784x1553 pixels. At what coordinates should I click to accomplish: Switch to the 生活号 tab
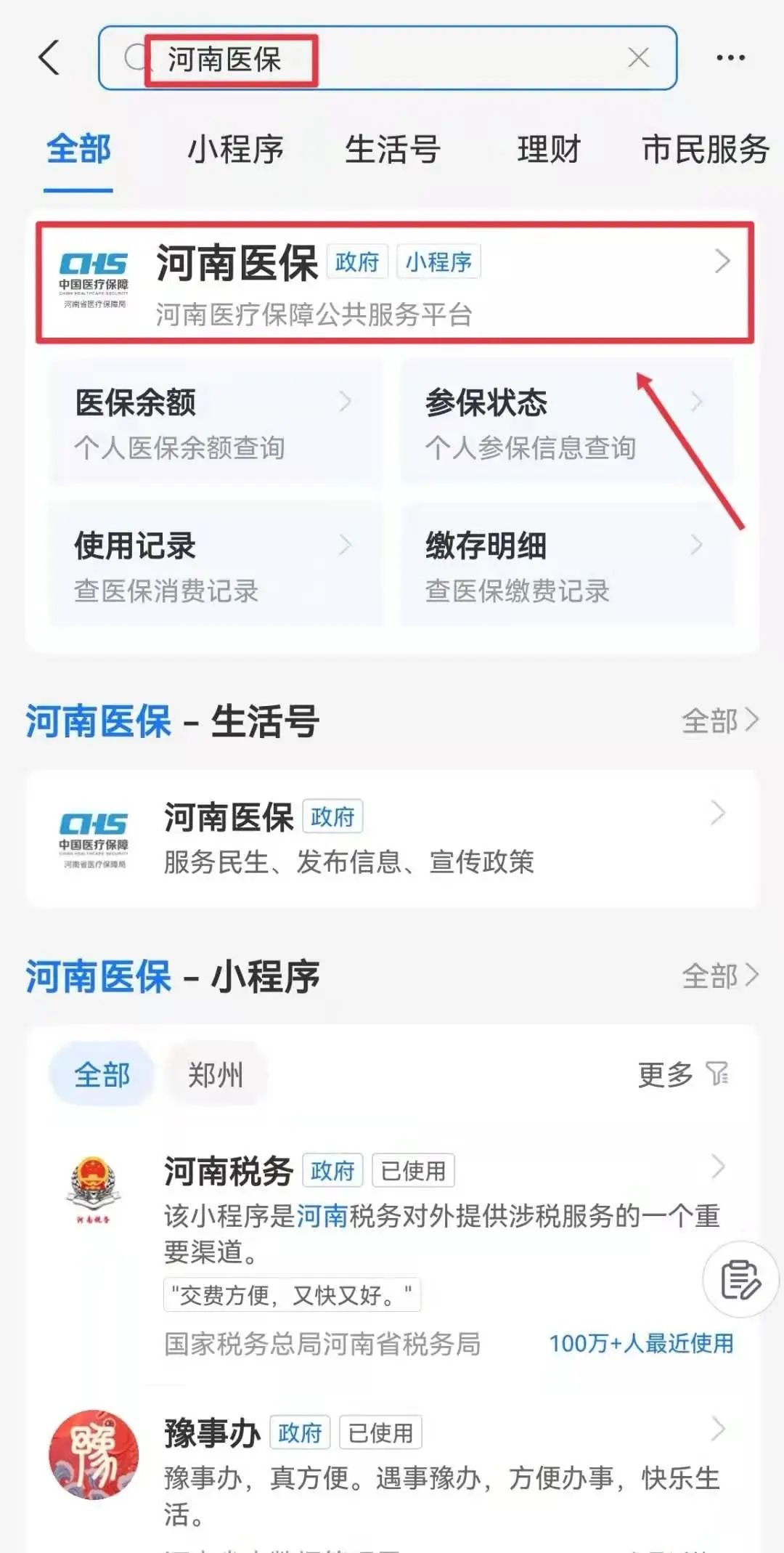[x=392, y=150]
